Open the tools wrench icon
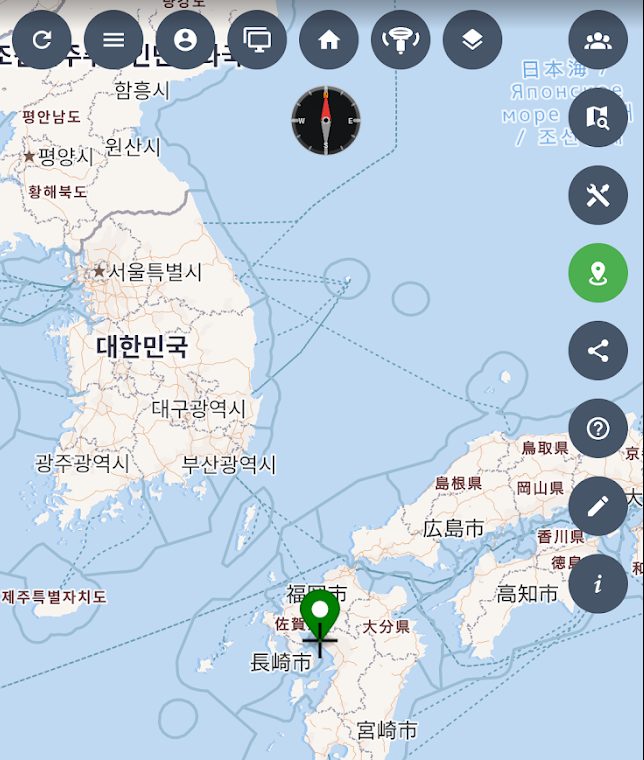 (598, 195)
